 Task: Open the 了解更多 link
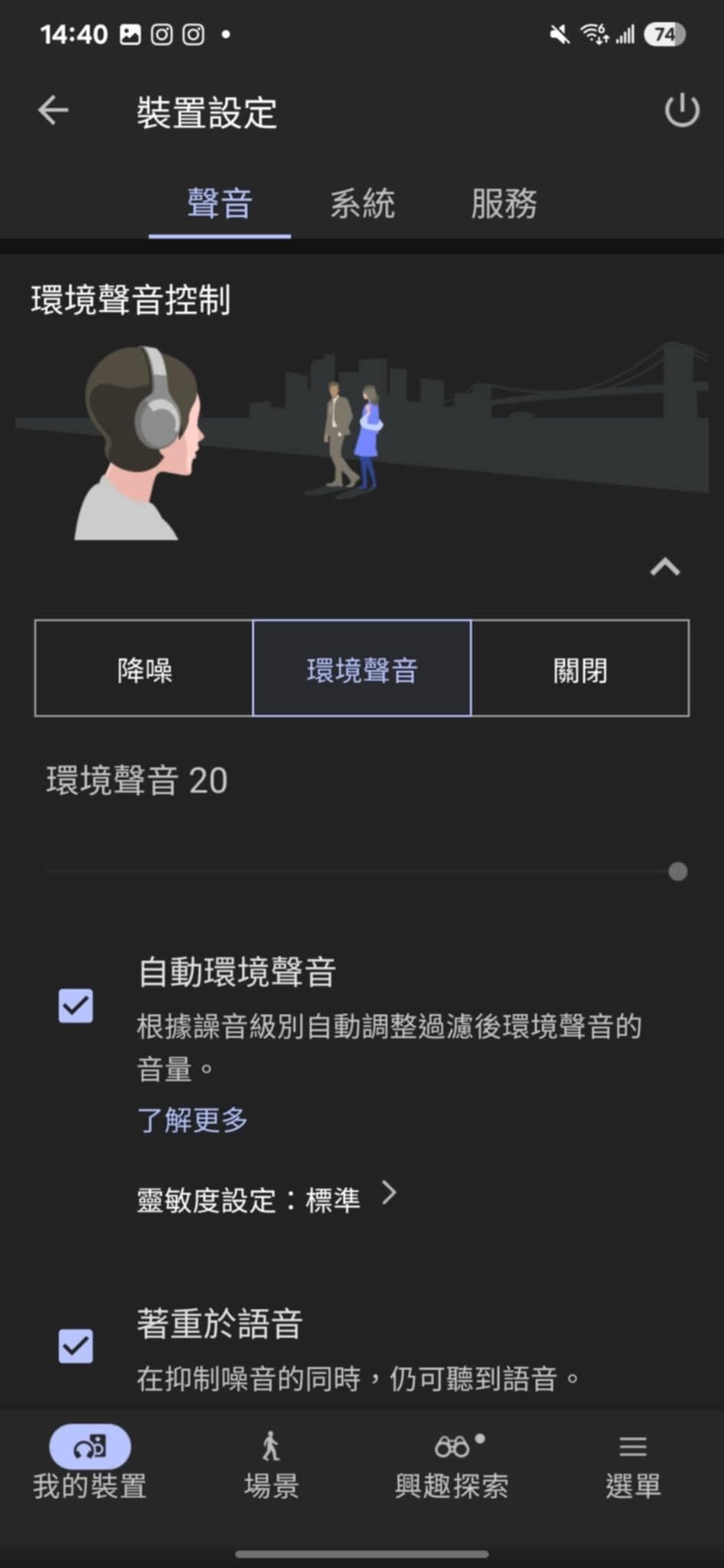click(192, 1119)
